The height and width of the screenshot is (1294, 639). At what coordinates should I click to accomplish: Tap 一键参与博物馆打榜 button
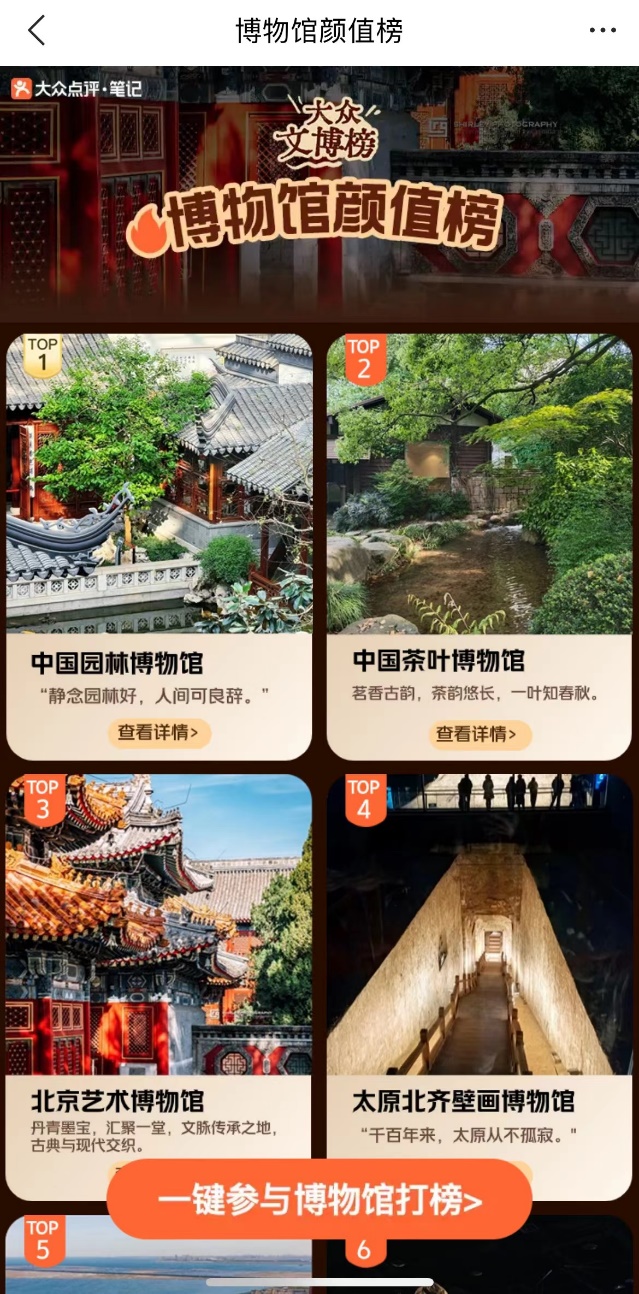tap(319, 1200)
